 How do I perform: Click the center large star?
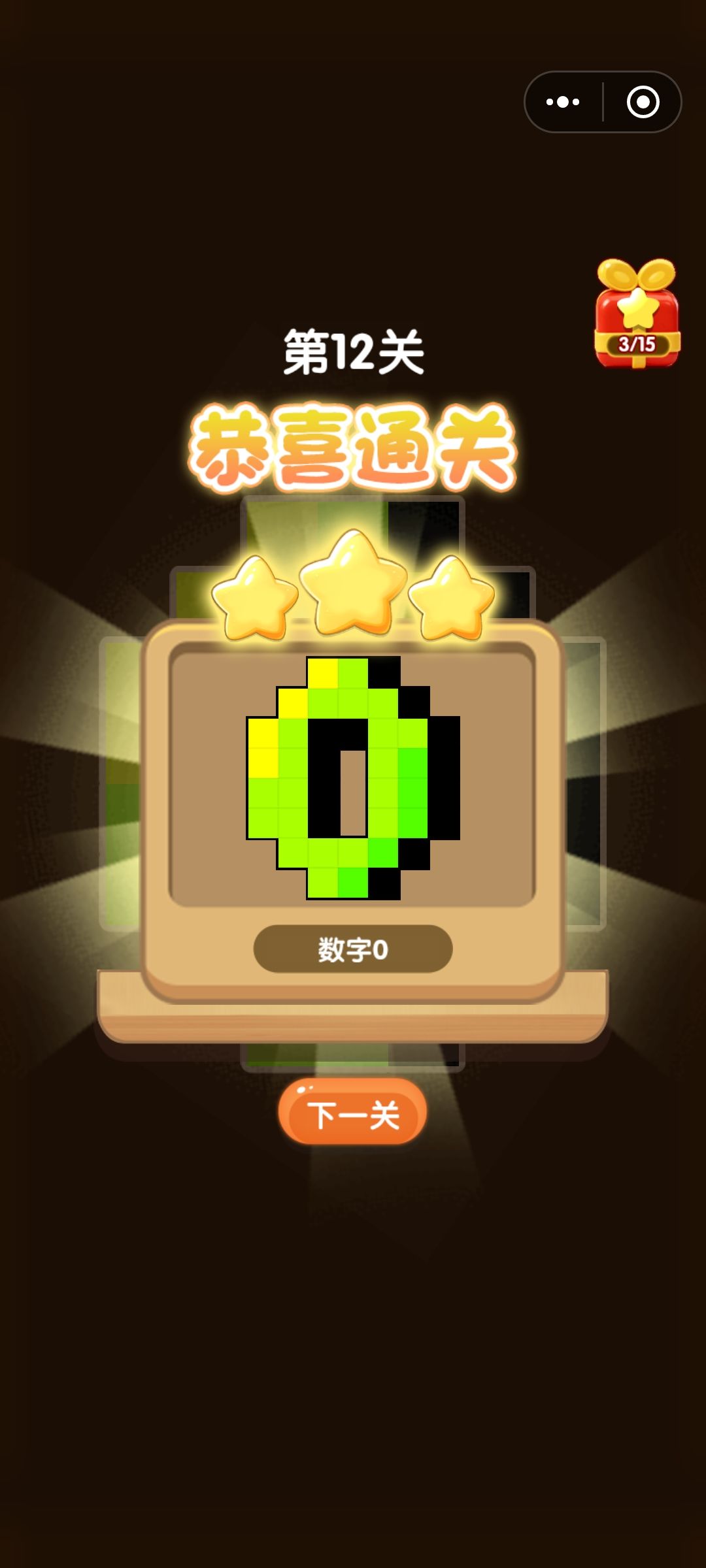[353, 581]
